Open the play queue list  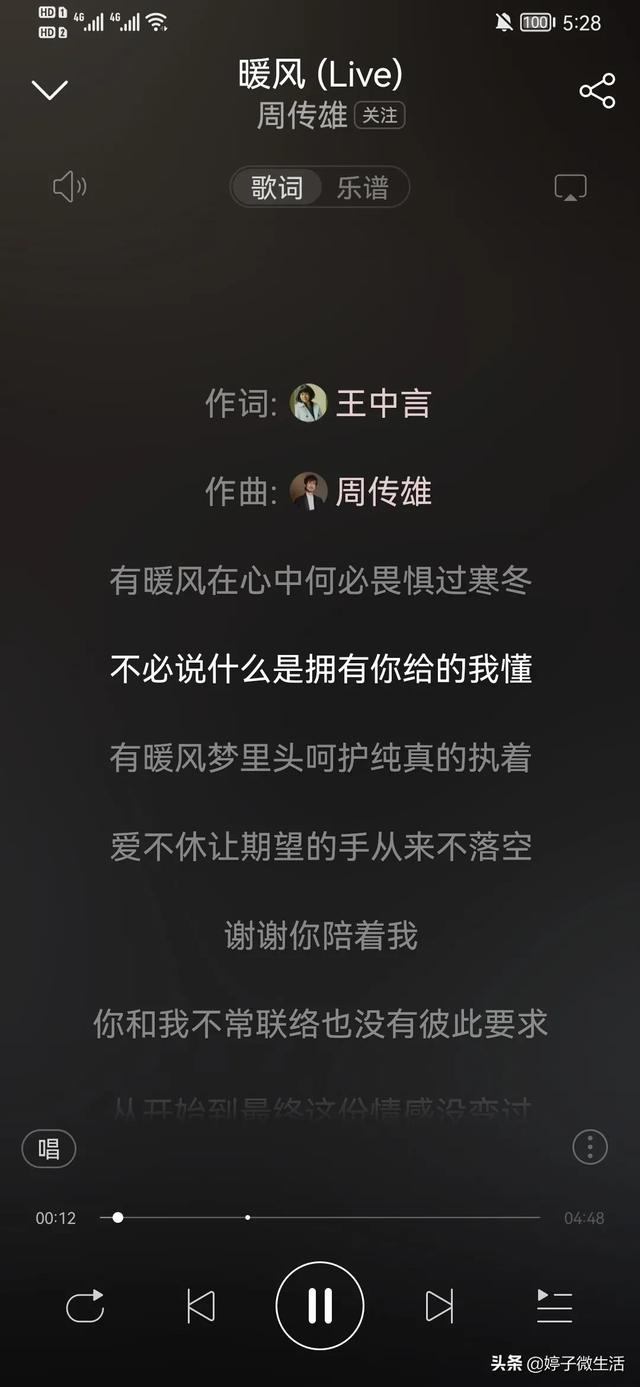[x=554, y=1306]
